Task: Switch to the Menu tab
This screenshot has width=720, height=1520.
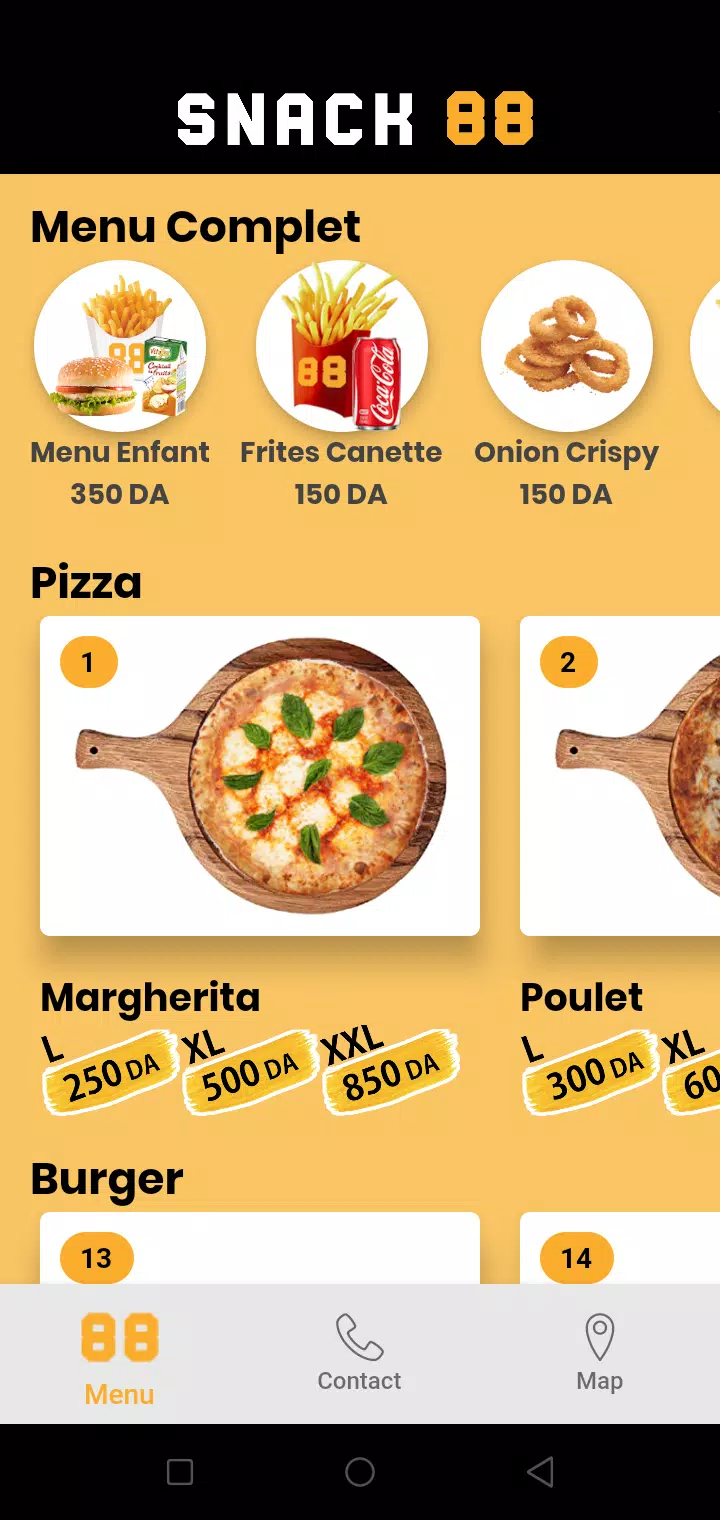Action: click(x=120, y=1356)
